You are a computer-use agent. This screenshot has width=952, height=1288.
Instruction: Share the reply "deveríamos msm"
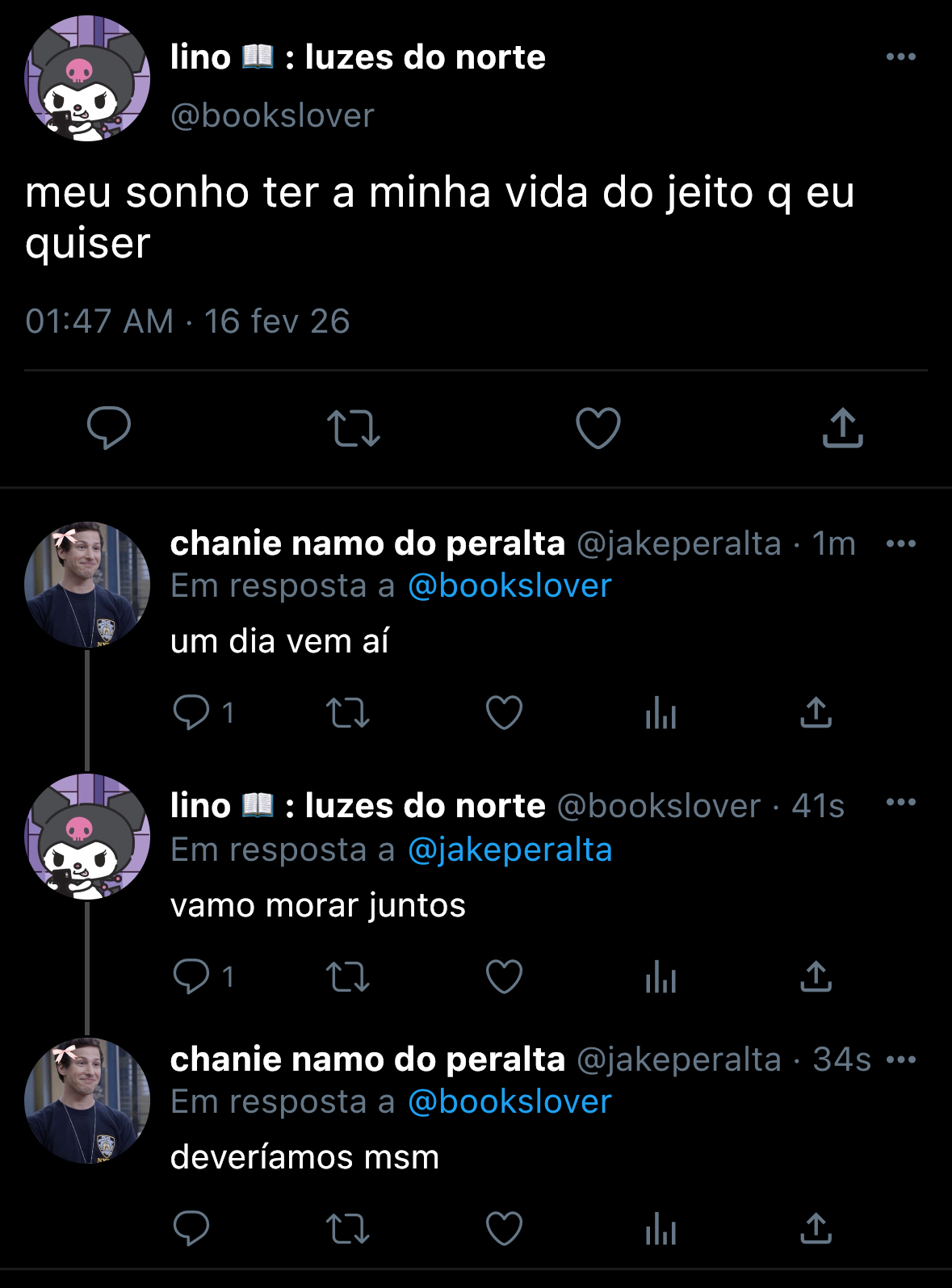(x=816, y=1228)
